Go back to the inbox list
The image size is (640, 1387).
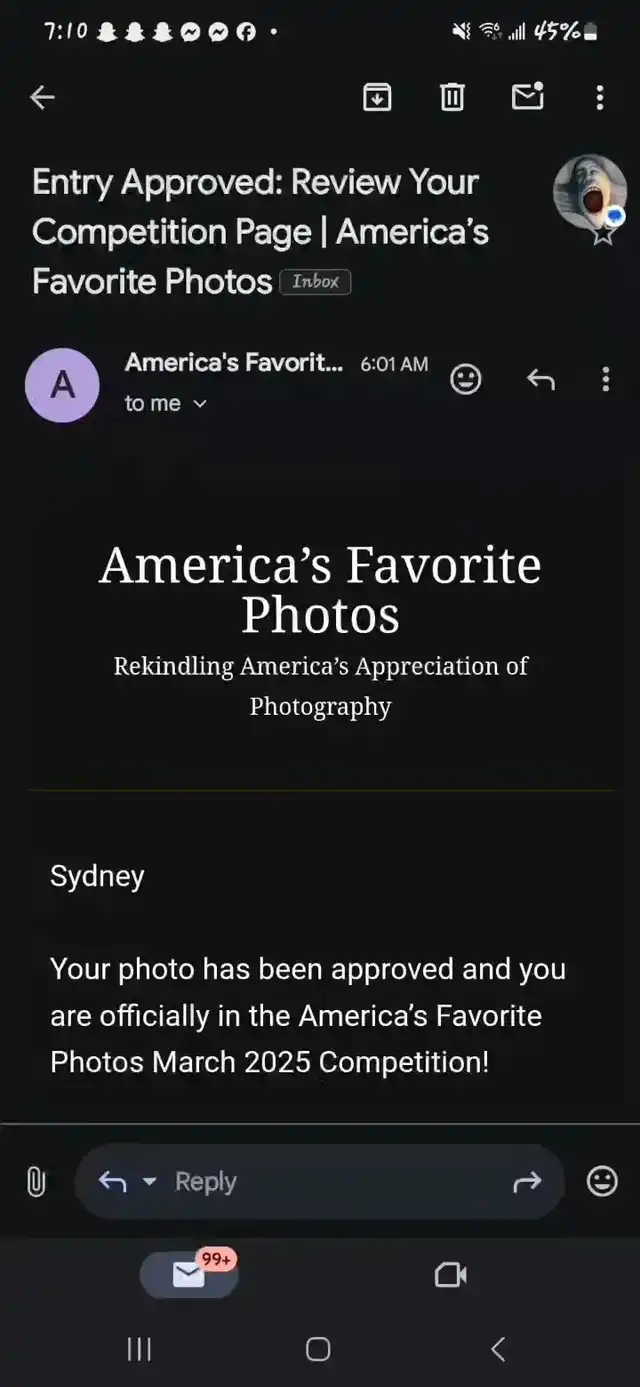pos(42,97)
